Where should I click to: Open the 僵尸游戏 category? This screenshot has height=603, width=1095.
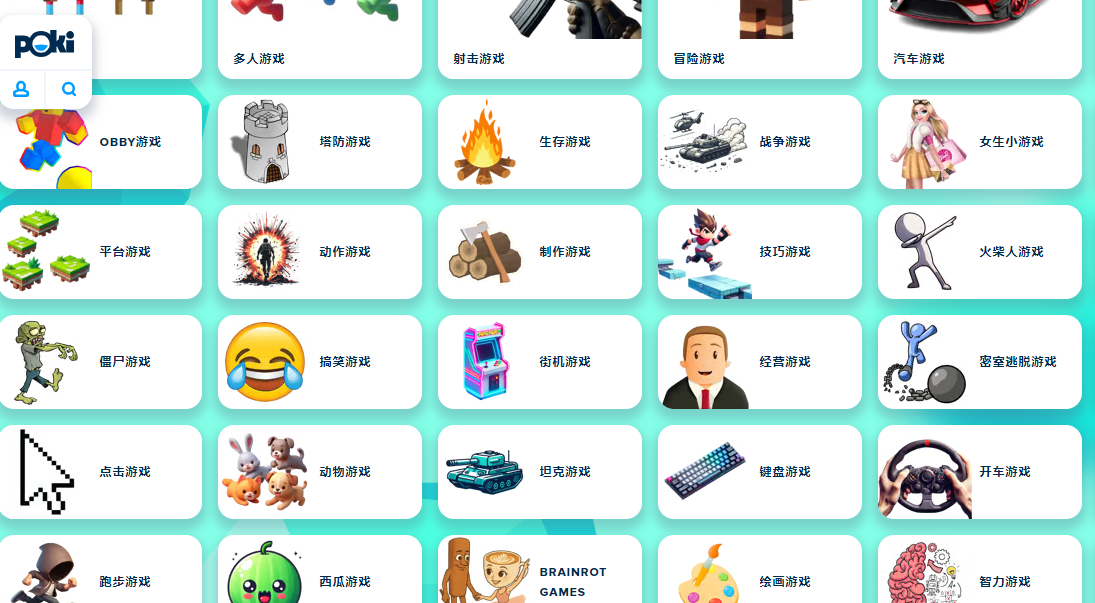pyautogui.click(x=100, y=362)
